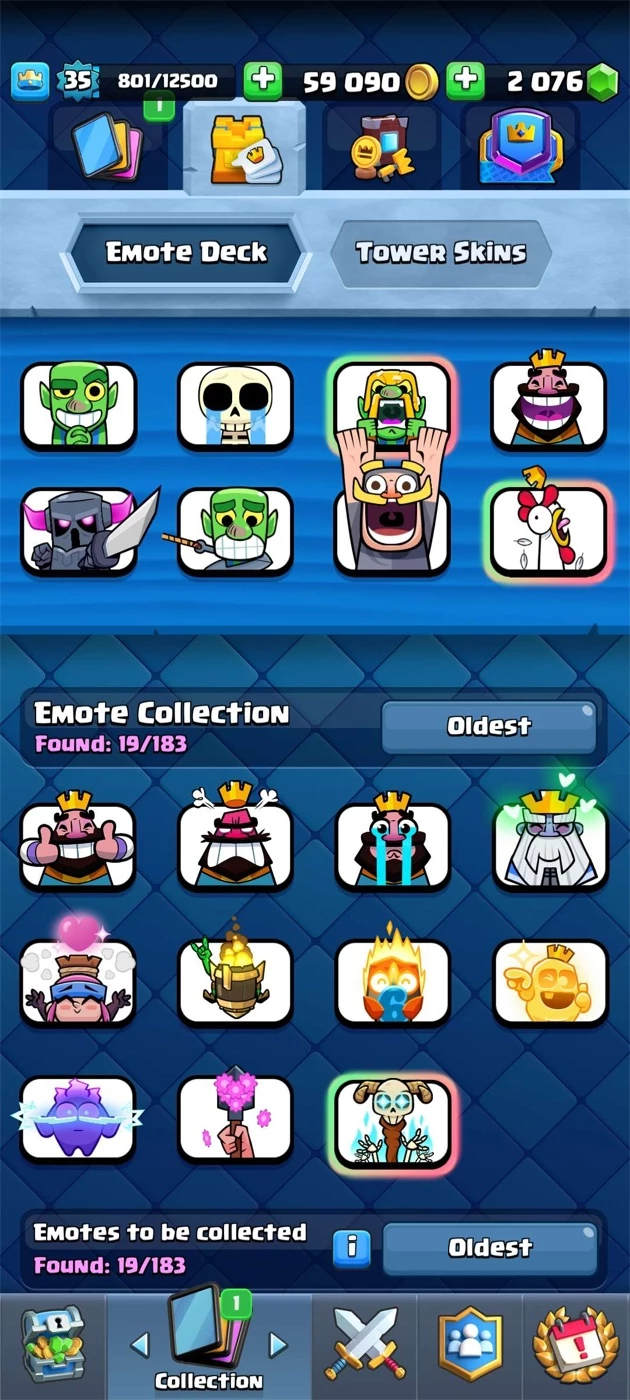Change sort order for Emotes to be collected
This screenshot has width=630, height=1400.
tap(489, 1247)
